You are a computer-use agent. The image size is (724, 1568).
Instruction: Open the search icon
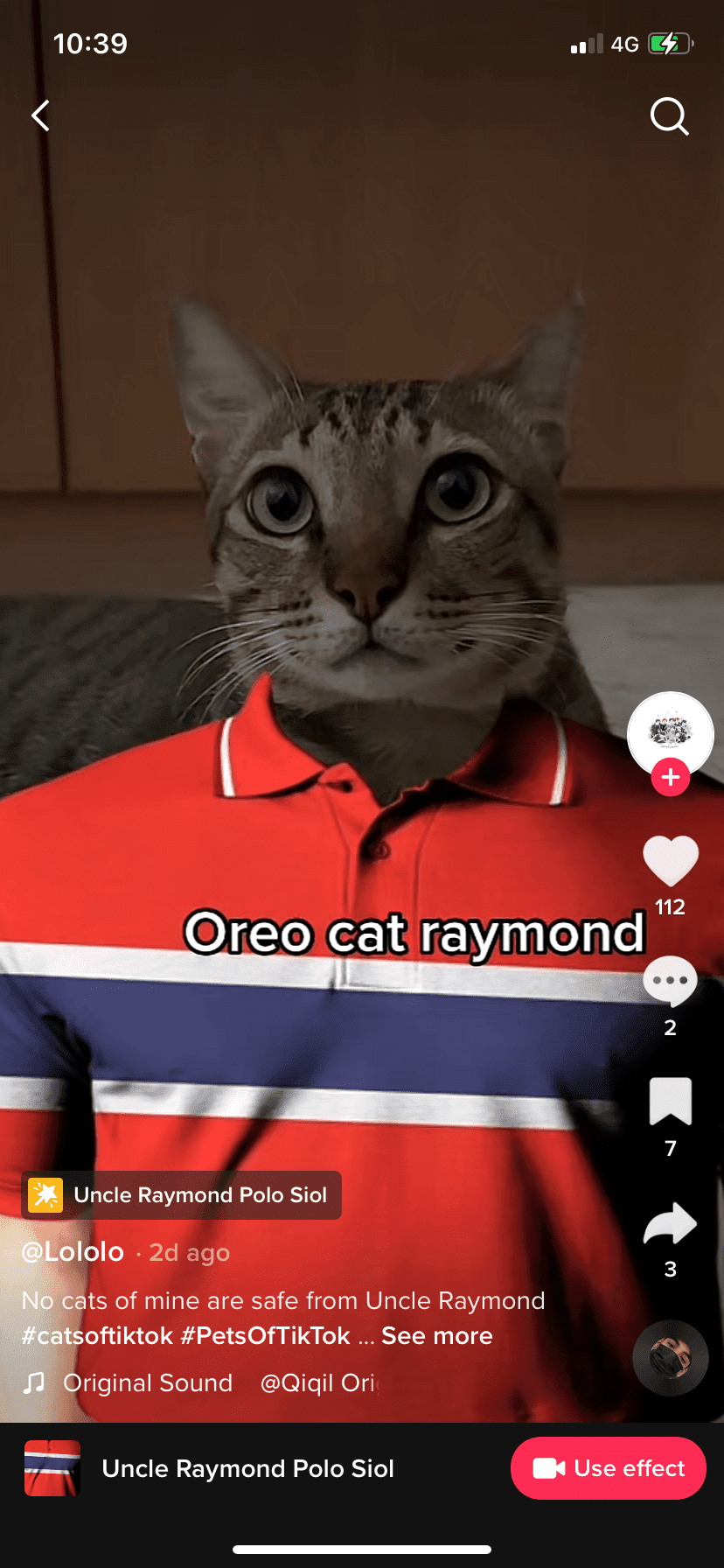[670, 116]
